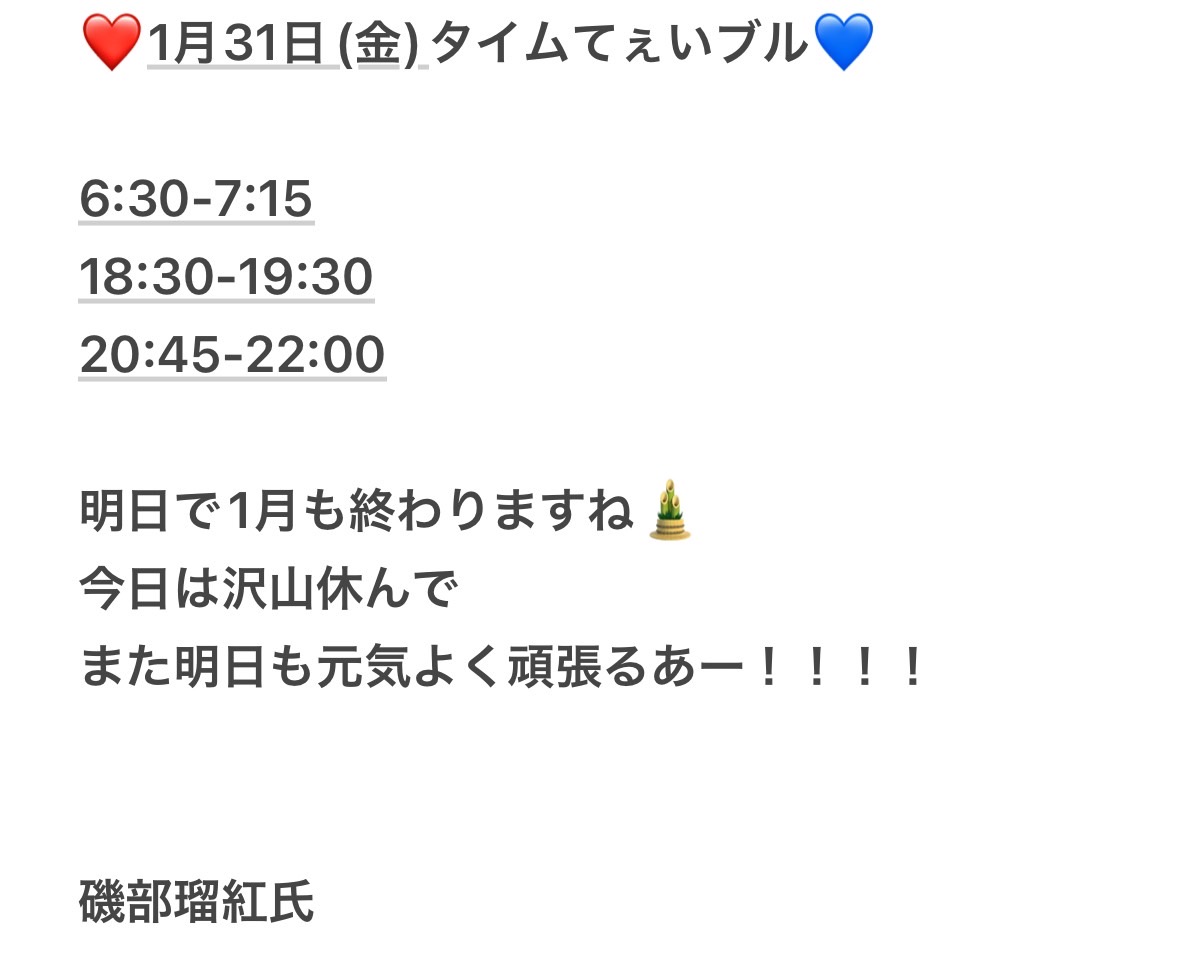1179x964 pixels.
Task: Select the 18:30-19:30 time link
Action: pyautogui.click(x=226, y=277)
